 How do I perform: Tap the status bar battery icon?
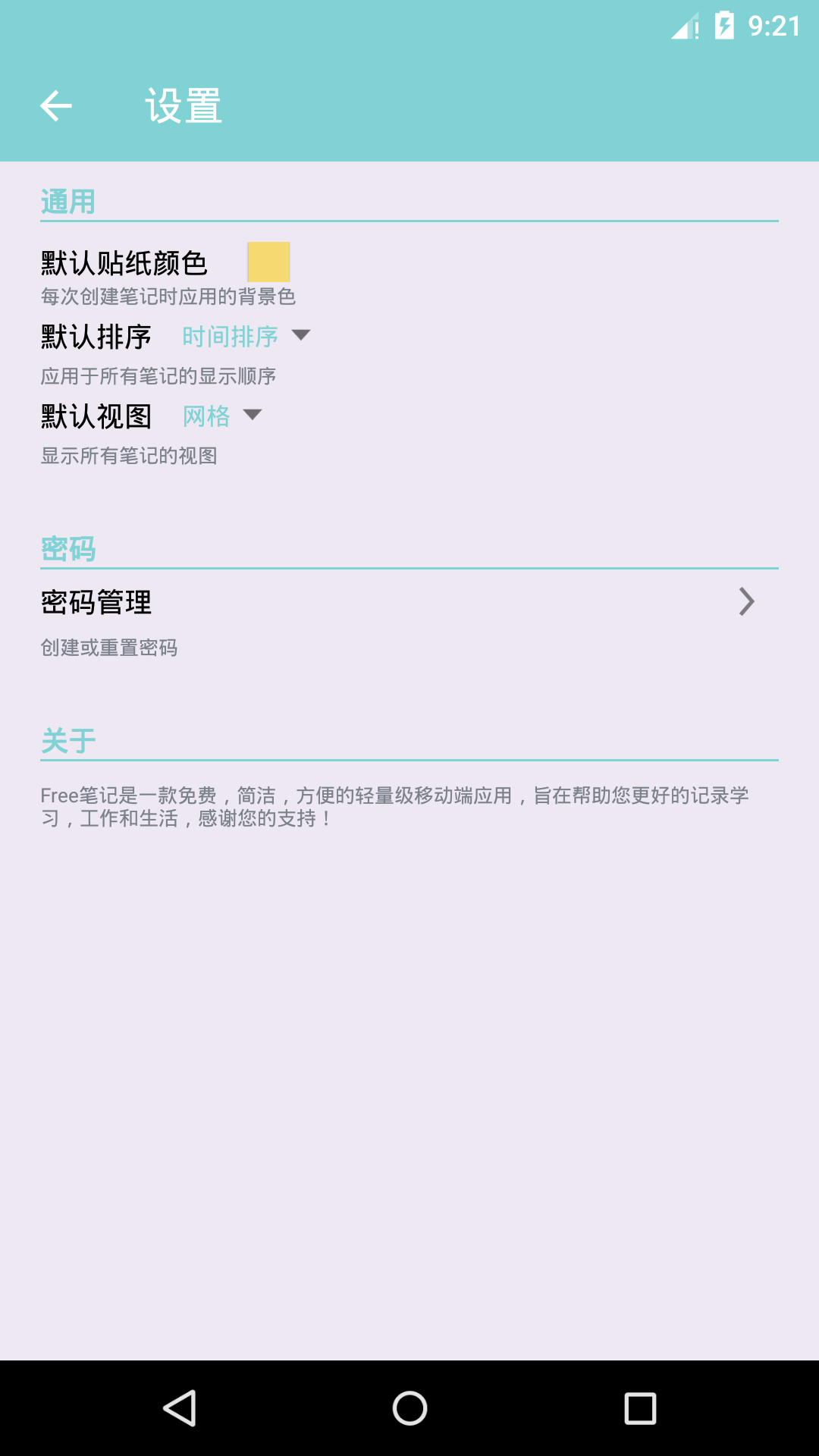click(724, 24)
